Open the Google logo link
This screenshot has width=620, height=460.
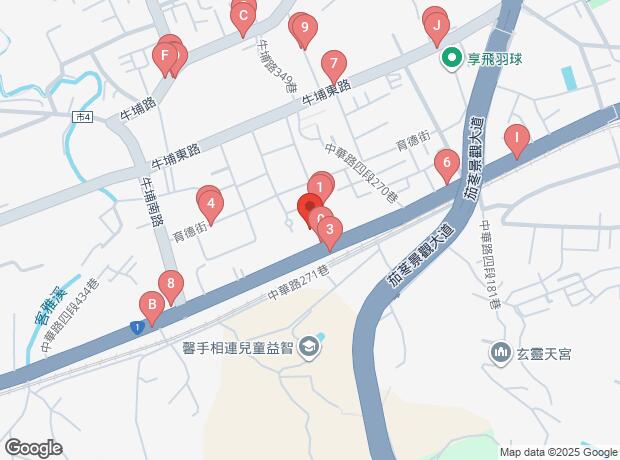(x=32, y=447)
